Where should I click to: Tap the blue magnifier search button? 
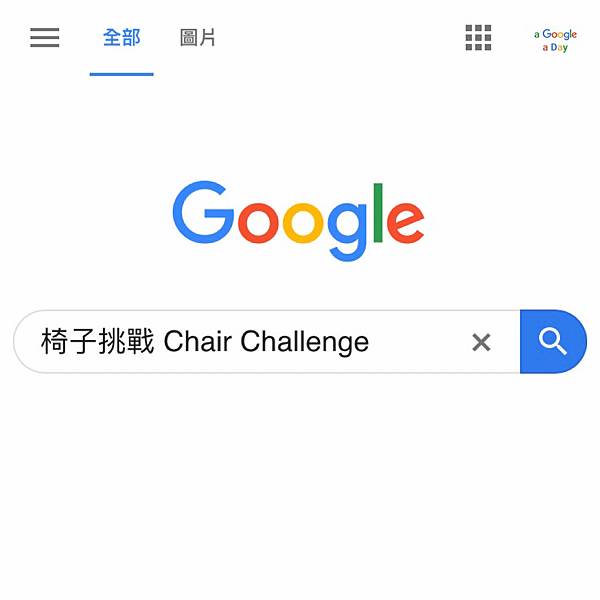coord(553,342)
